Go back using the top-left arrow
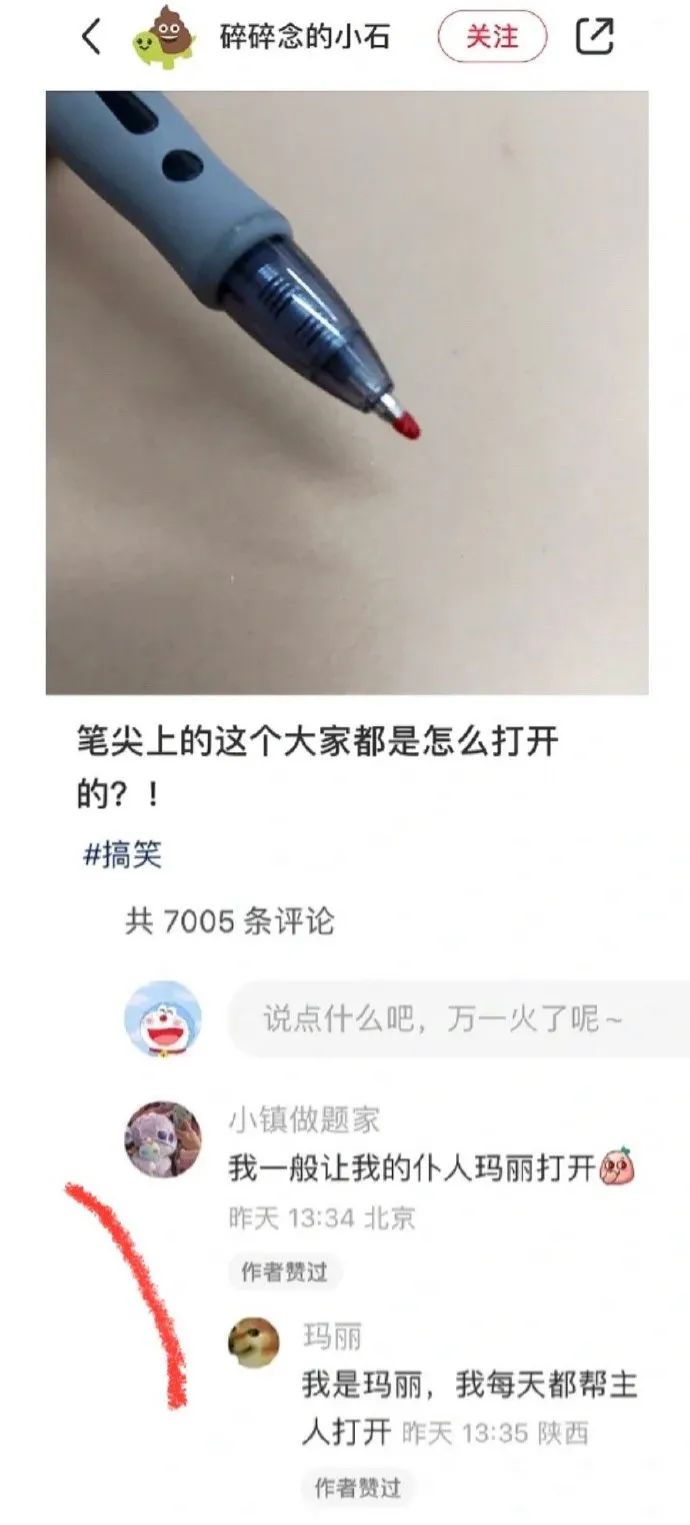 point(91,38)
